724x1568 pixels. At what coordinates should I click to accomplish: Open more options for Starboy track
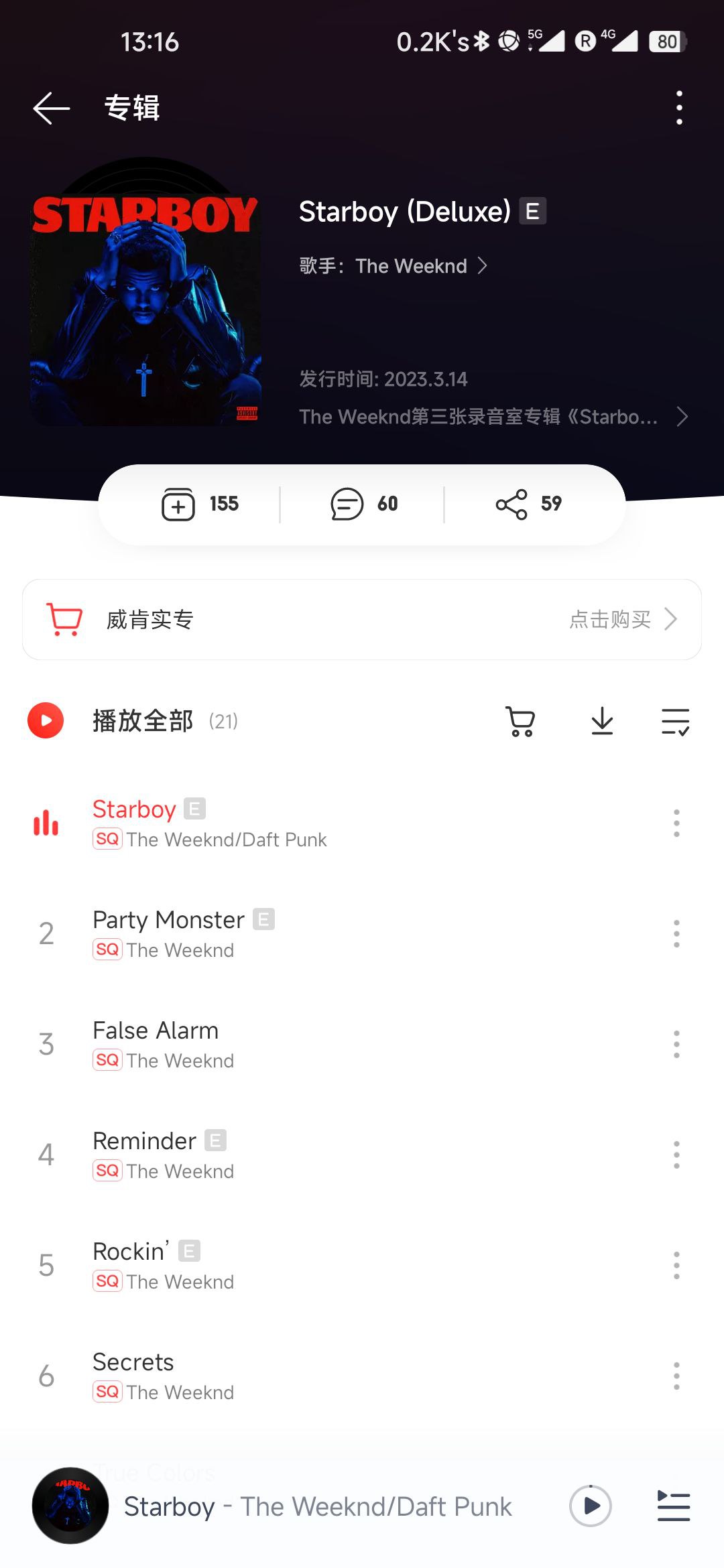coord(676,823)
